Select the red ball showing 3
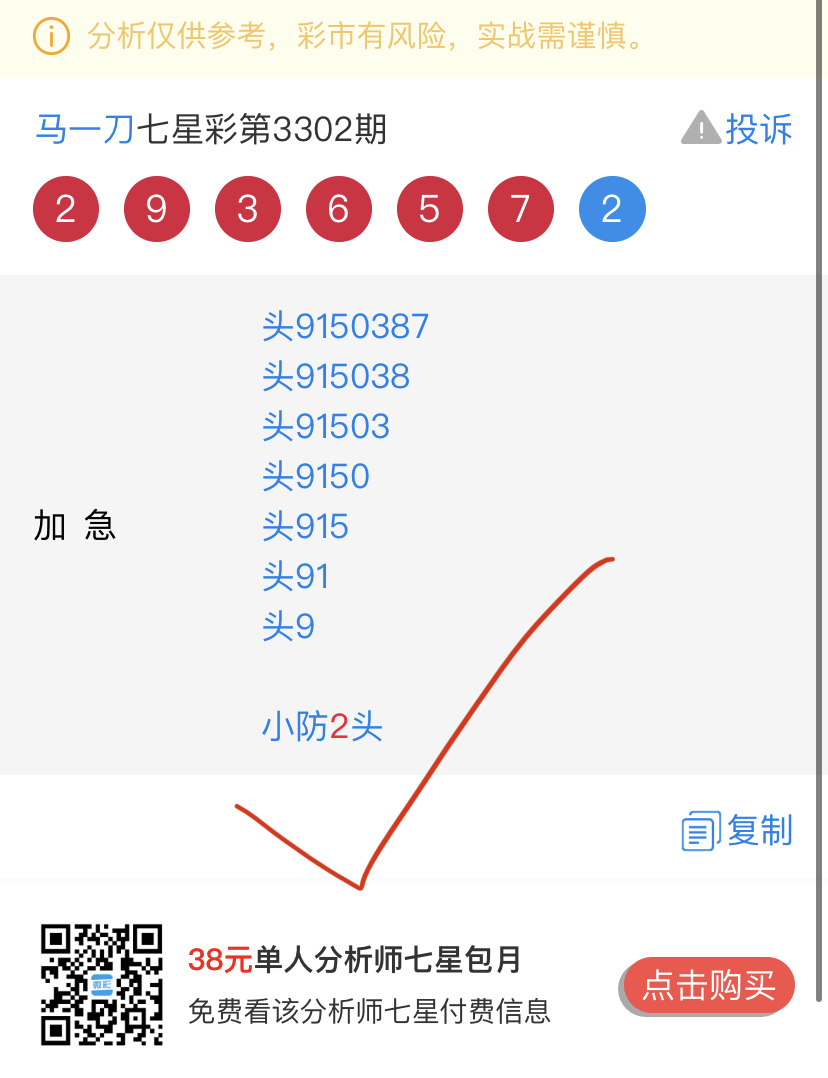828x1078 pixels. pyautogui.click(x=247, y=209)
